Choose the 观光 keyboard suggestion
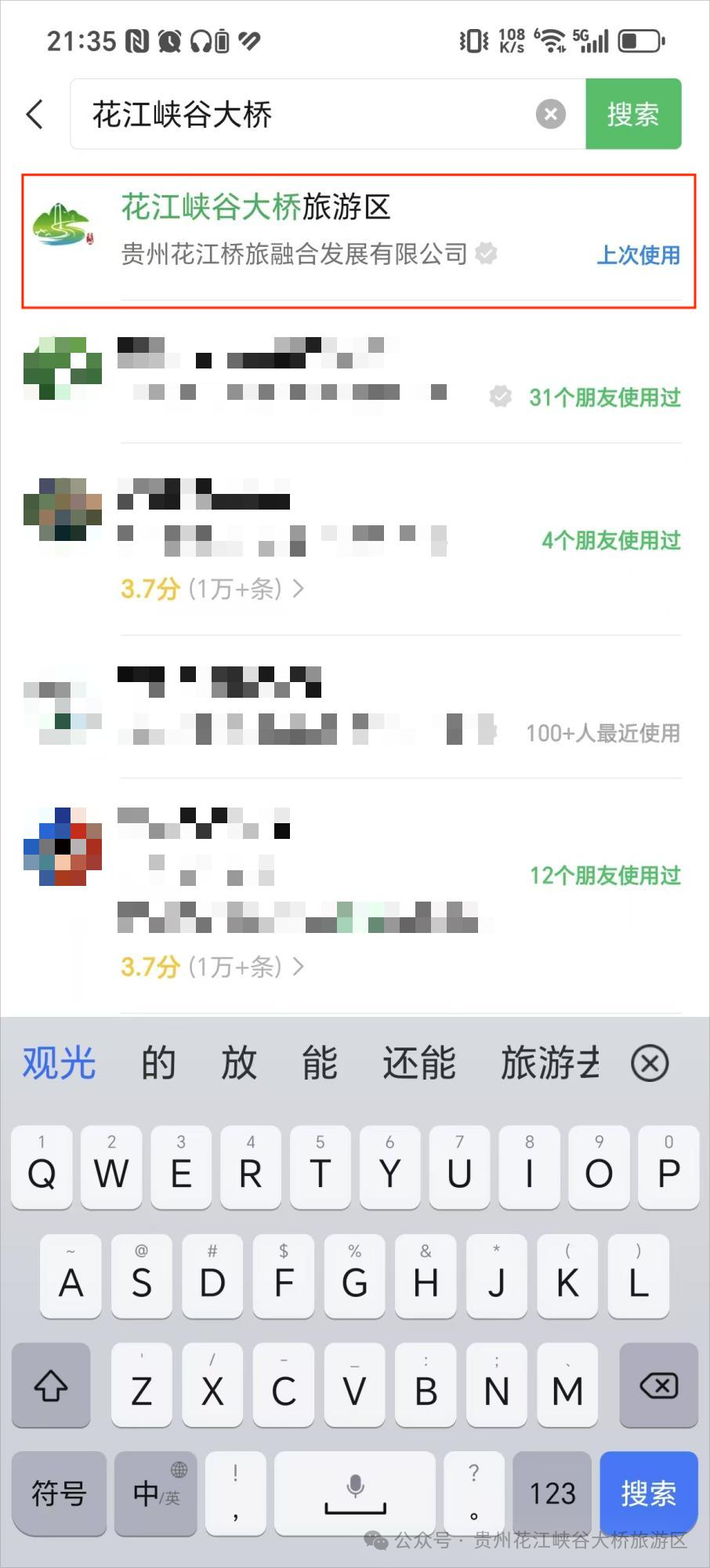 point(59,1064)
